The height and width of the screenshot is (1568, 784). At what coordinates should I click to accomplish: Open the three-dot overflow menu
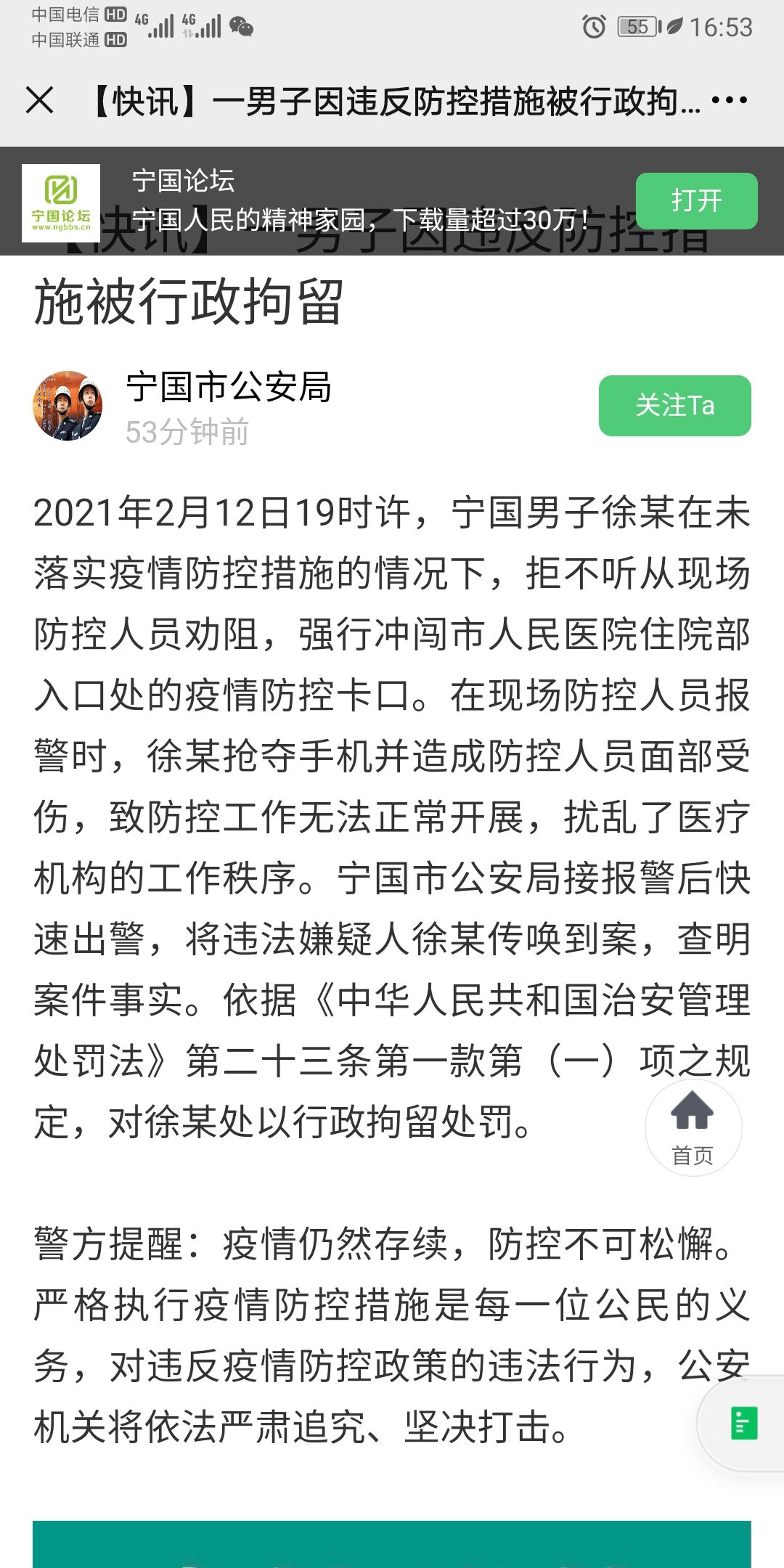[x=729, y=100]
